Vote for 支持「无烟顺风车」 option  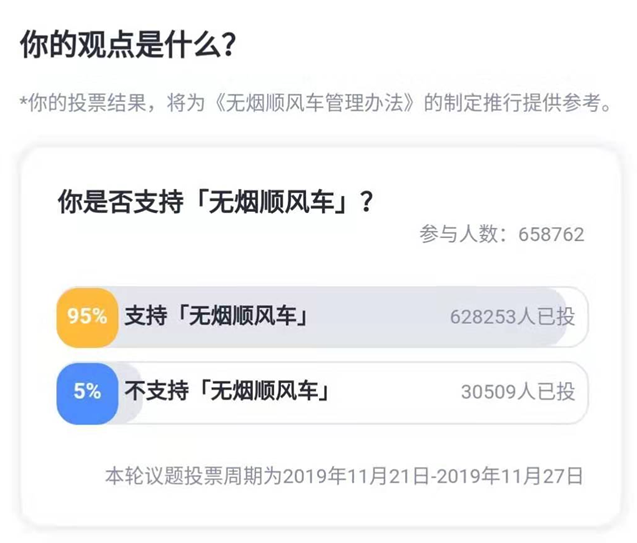coord(320,316)
